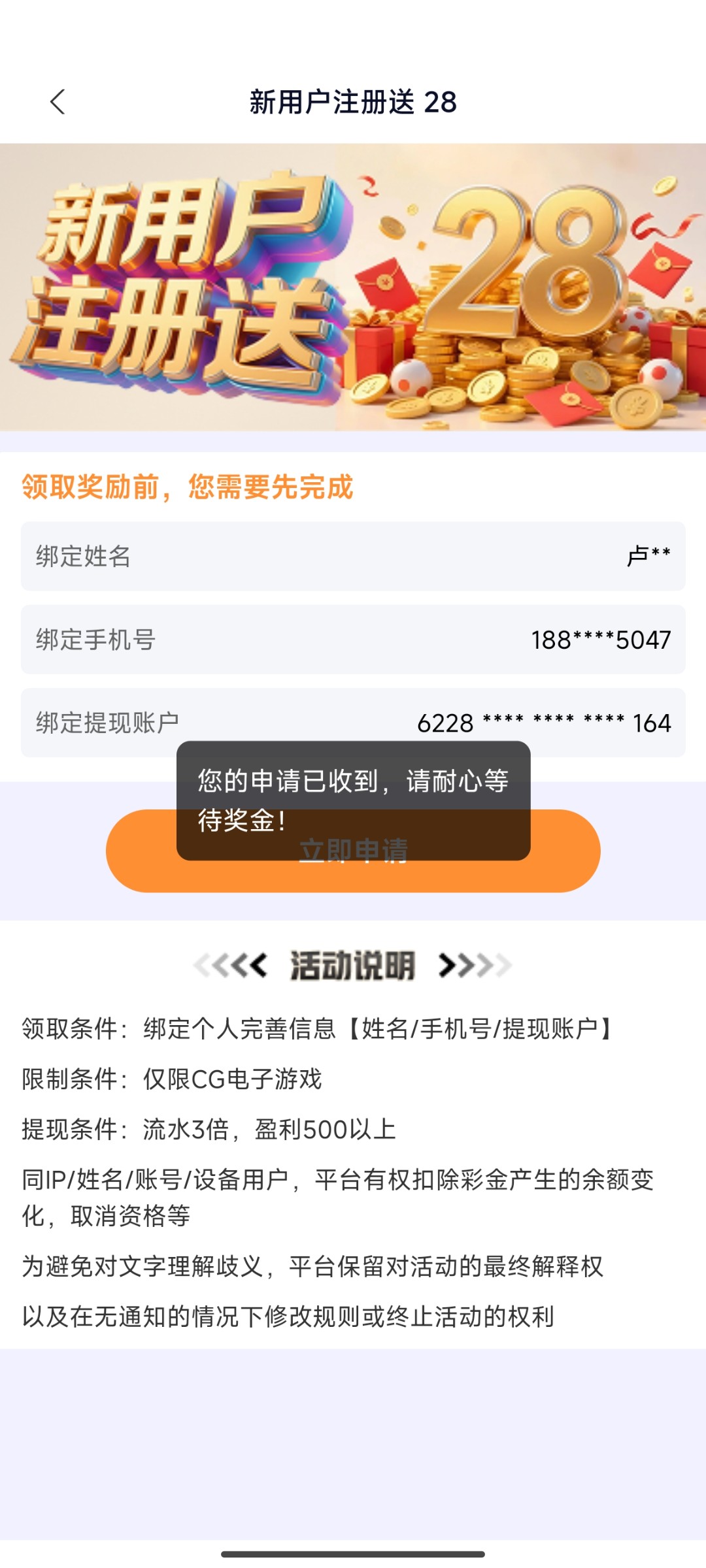Screen dimensions: 706x1568
Task: Open the 绑定手机号 row
Action: point(353,640)
